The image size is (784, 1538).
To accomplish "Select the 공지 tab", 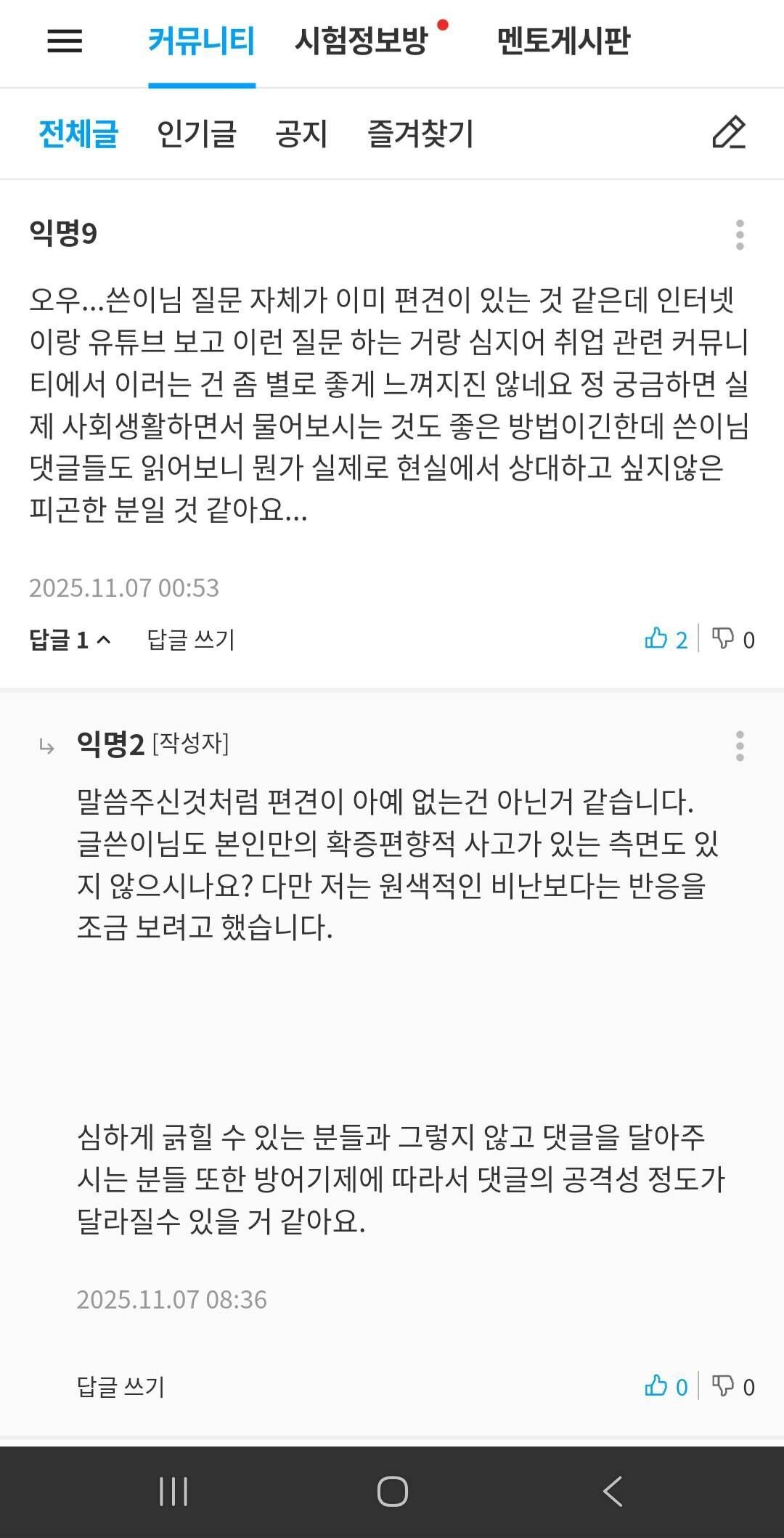I will click(300, 134).
